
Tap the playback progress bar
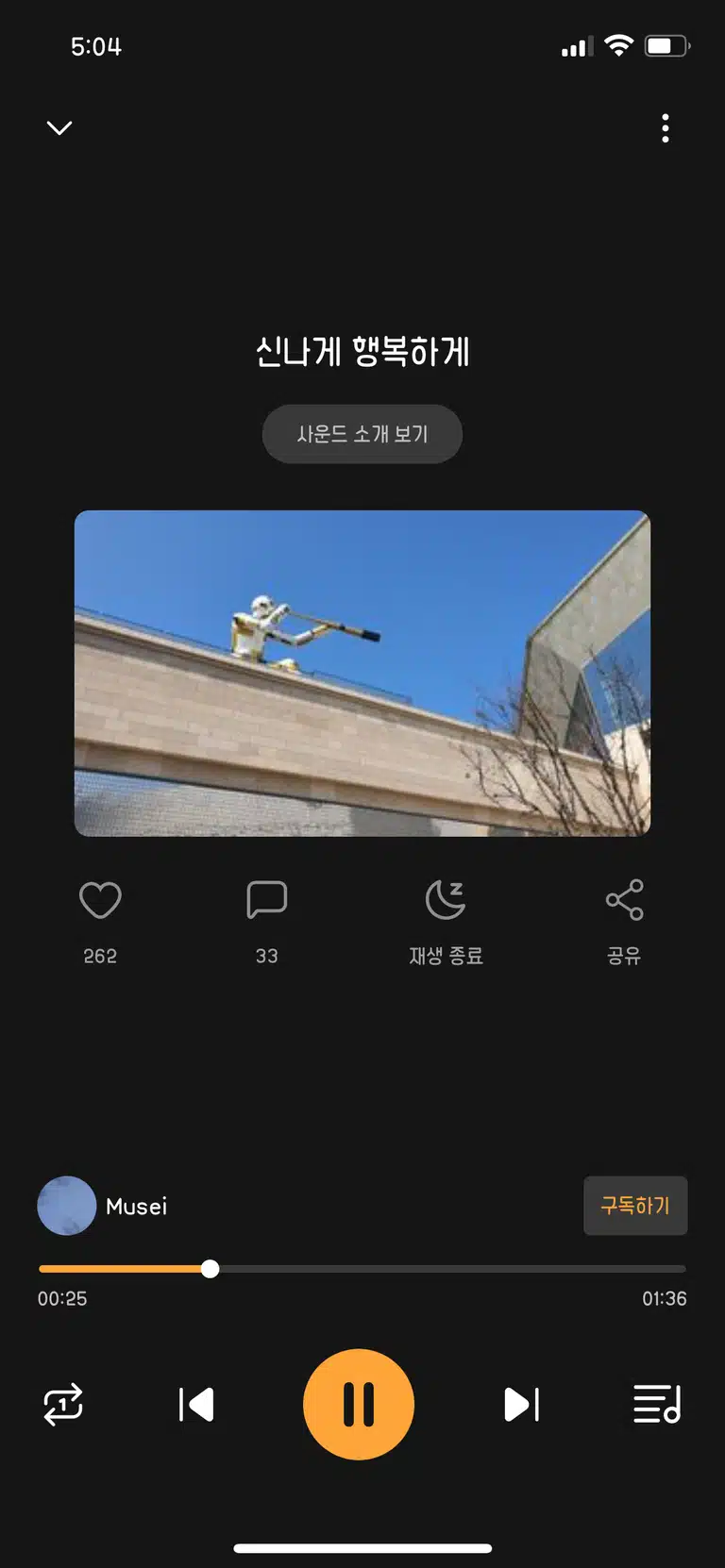(362, 1269)
